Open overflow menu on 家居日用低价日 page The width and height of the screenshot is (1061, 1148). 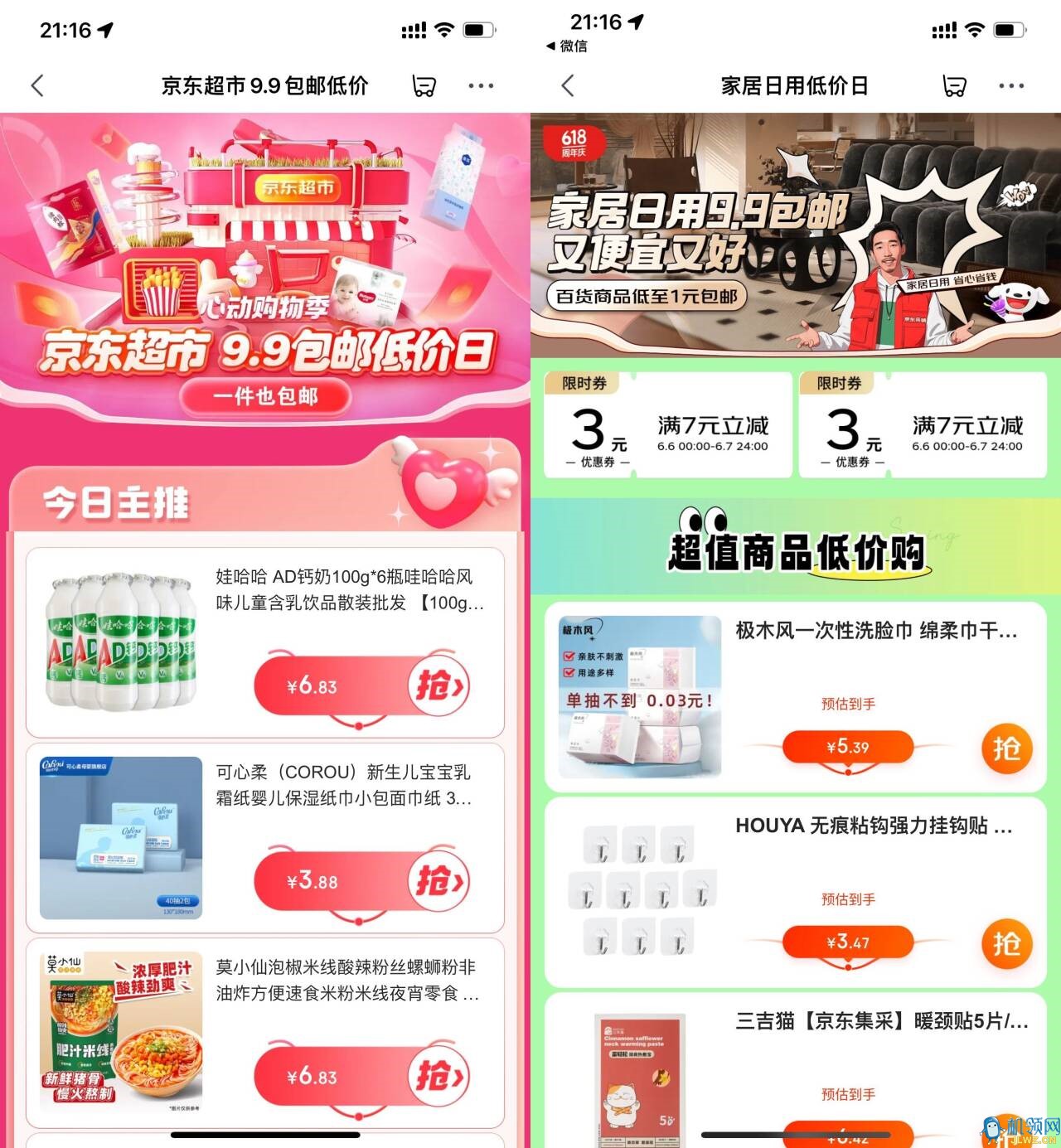click(1011, 85)
